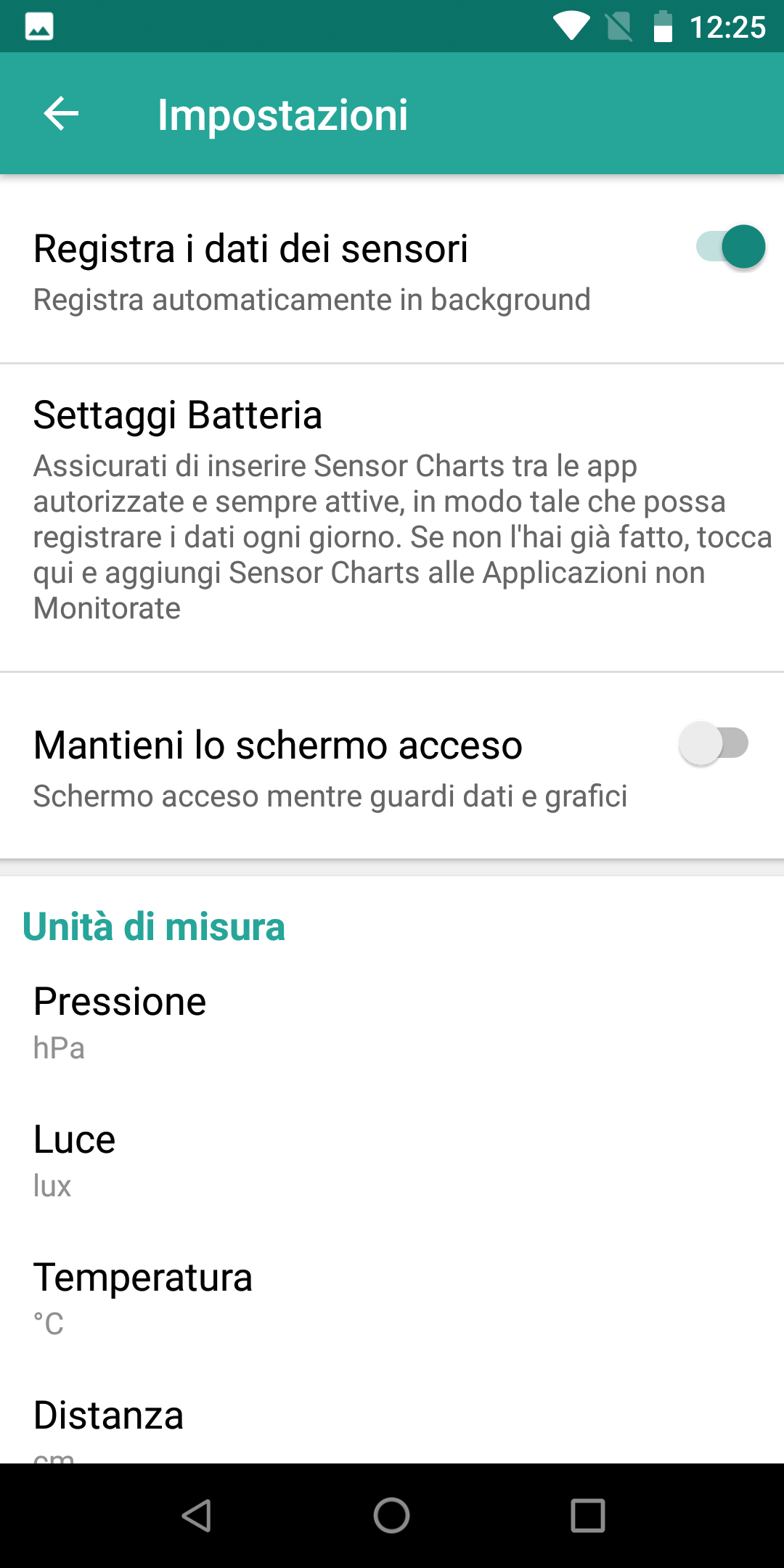This screenshot has width=784, height=1568.
Task: Tap the system home button
Action: 392,1516
